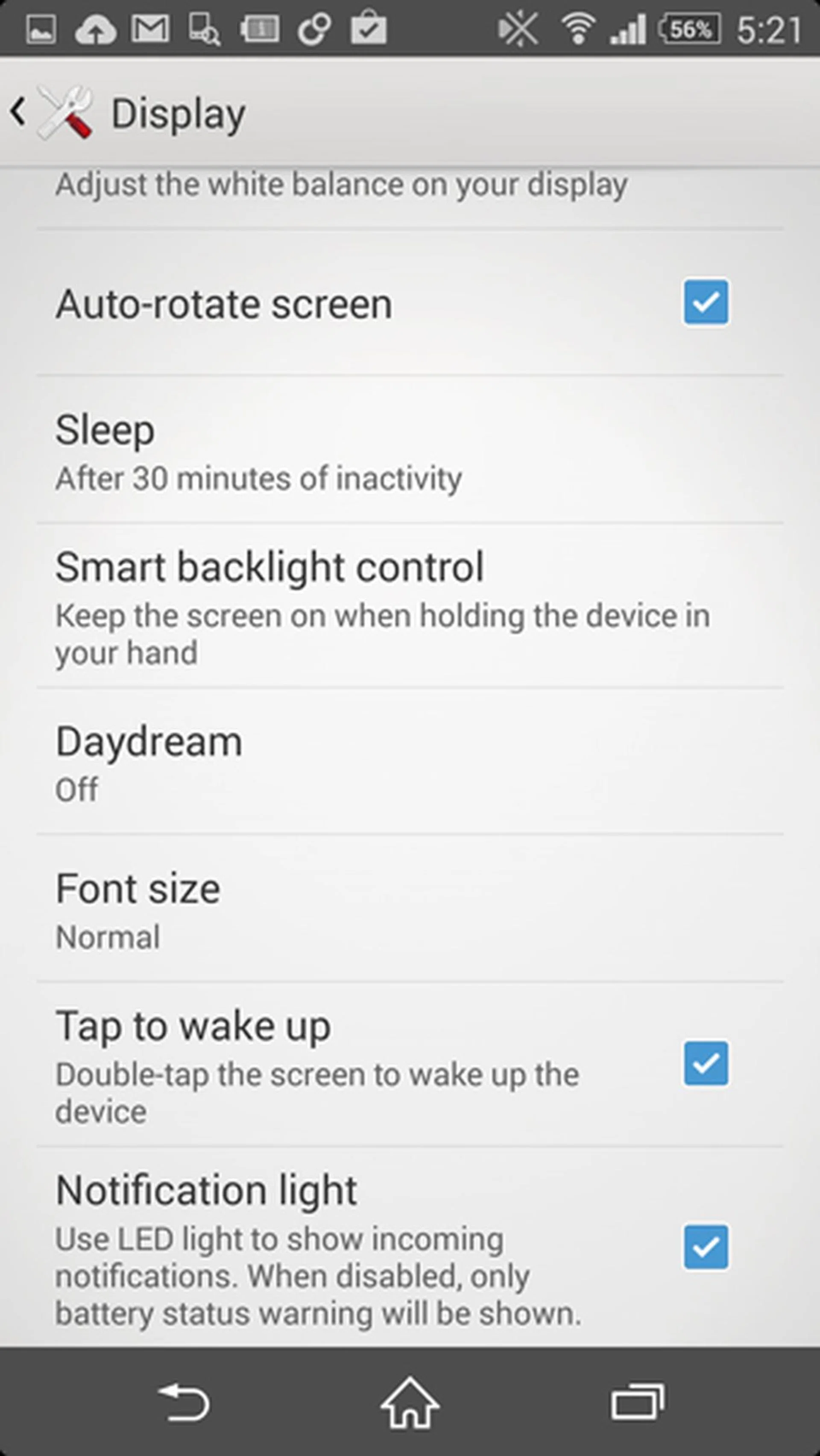Turn off the Notification light checkbox

(x=705, y=1248)
